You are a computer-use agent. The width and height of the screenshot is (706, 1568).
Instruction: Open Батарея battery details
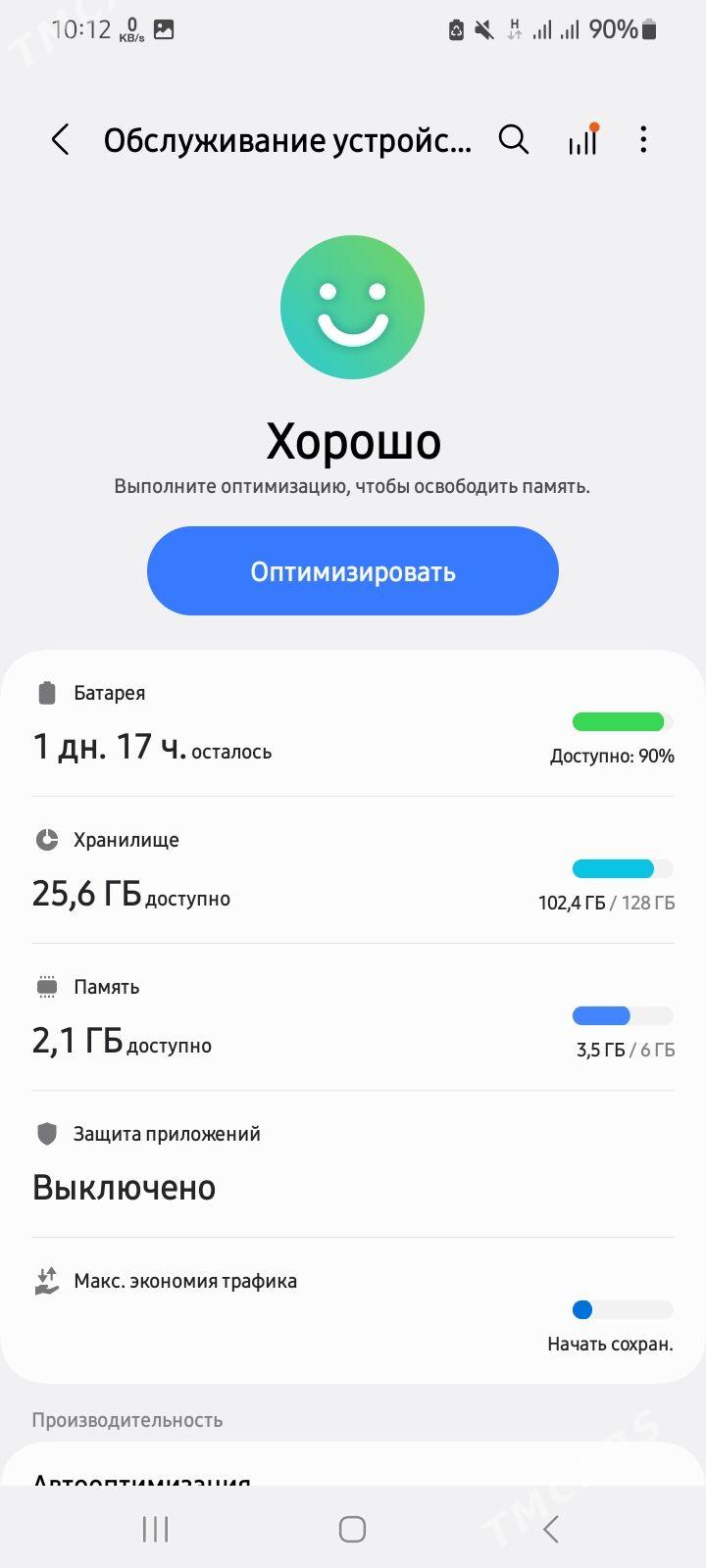[353, 725]
